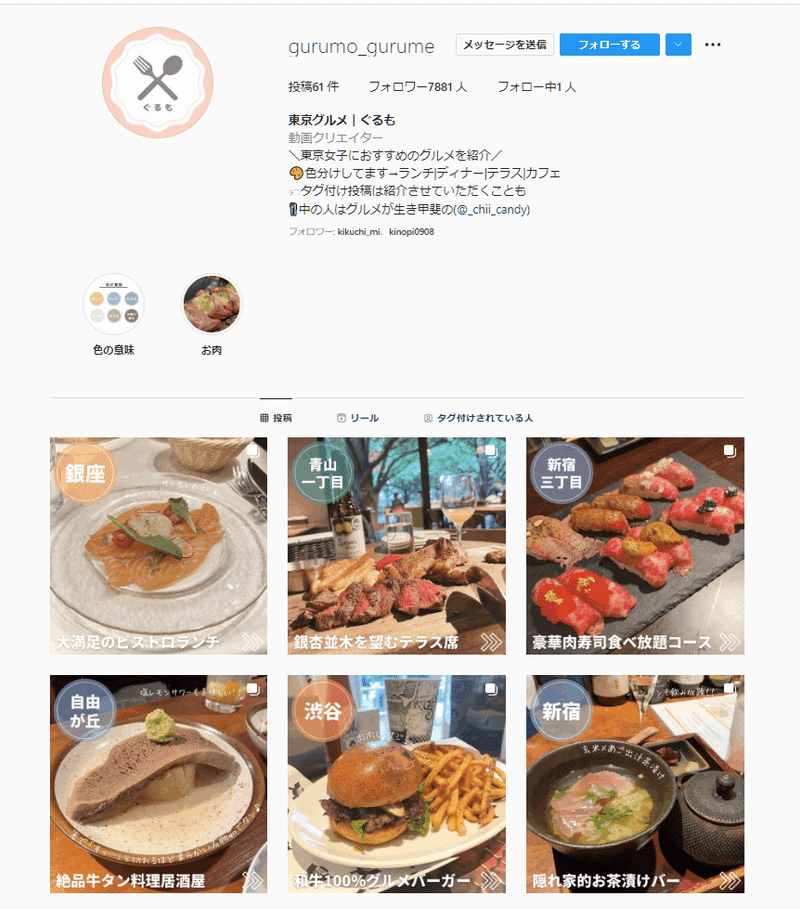Tap the メッセージを送信 button
The image size is (800, 909).
pos(505,45)
